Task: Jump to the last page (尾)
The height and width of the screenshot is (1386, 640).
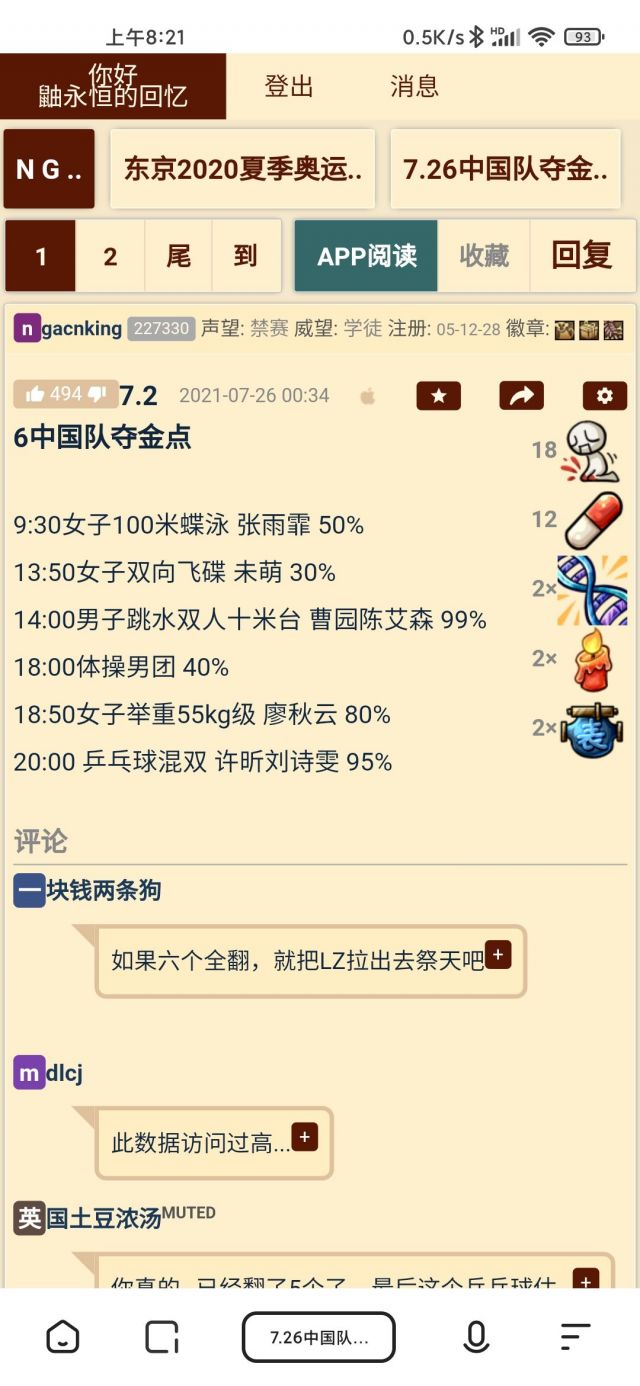Action: (178, 256)
